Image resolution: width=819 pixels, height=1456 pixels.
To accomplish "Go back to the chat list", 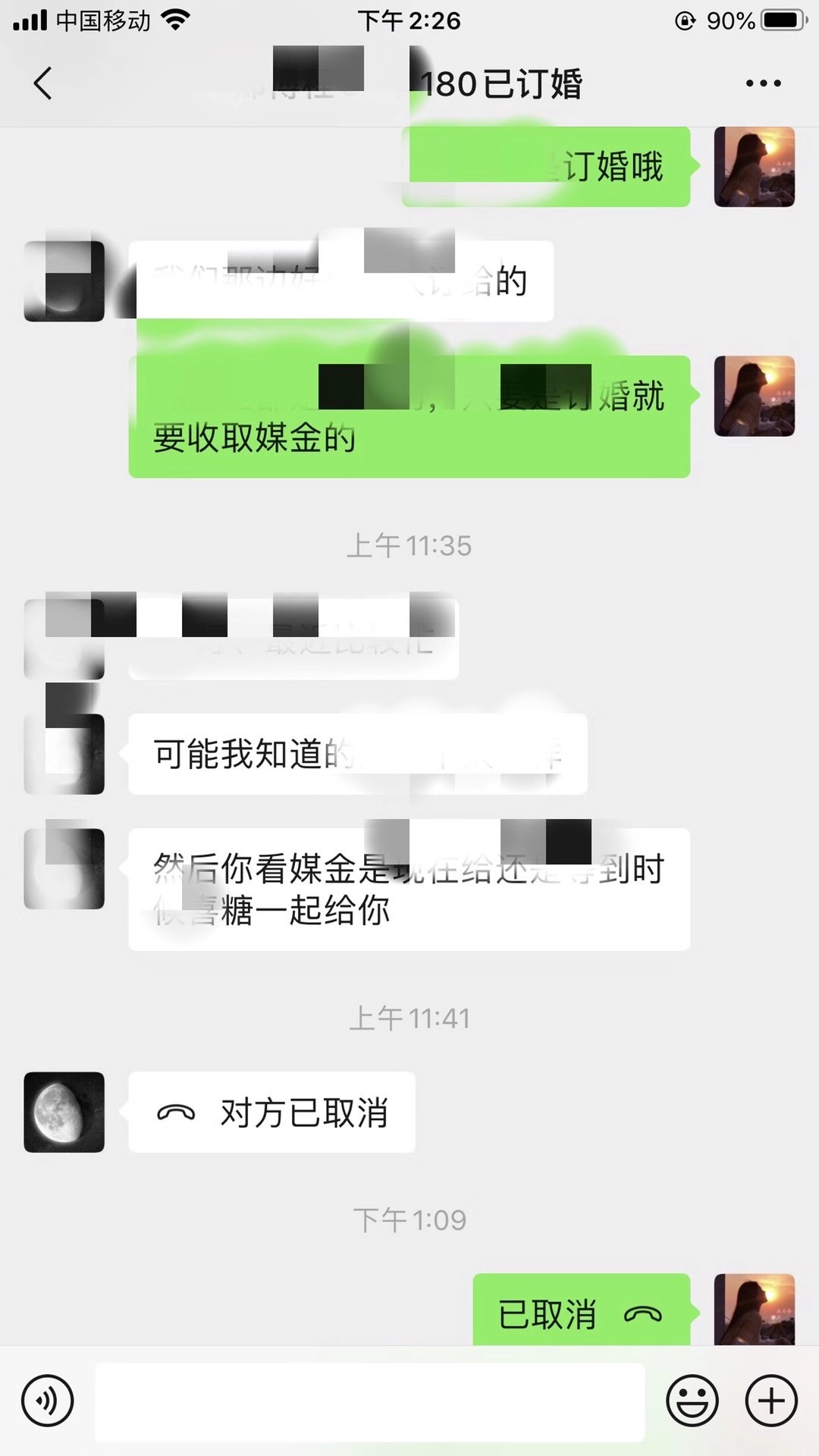I will [43, 83].
